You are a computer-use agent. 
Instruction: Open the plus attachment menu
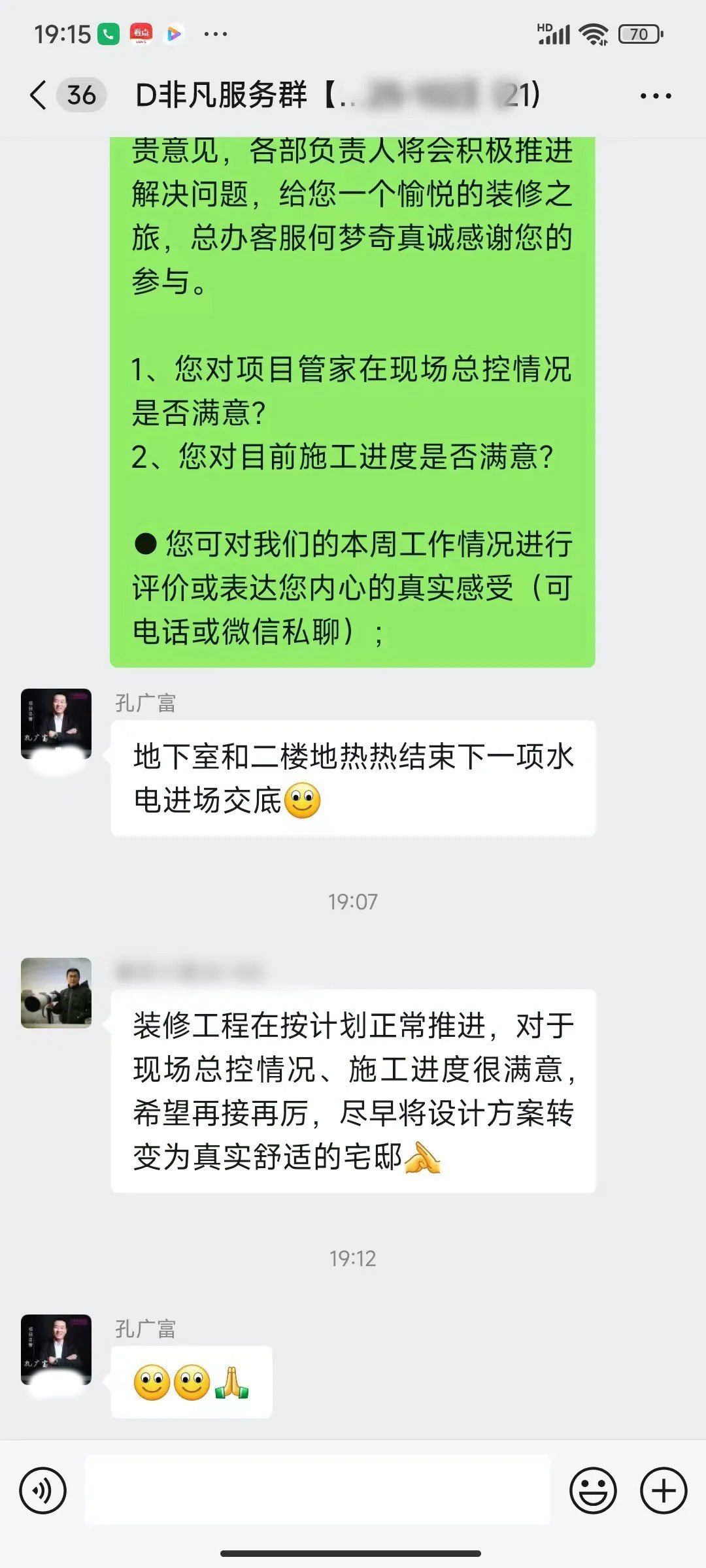pos(664,1491)
